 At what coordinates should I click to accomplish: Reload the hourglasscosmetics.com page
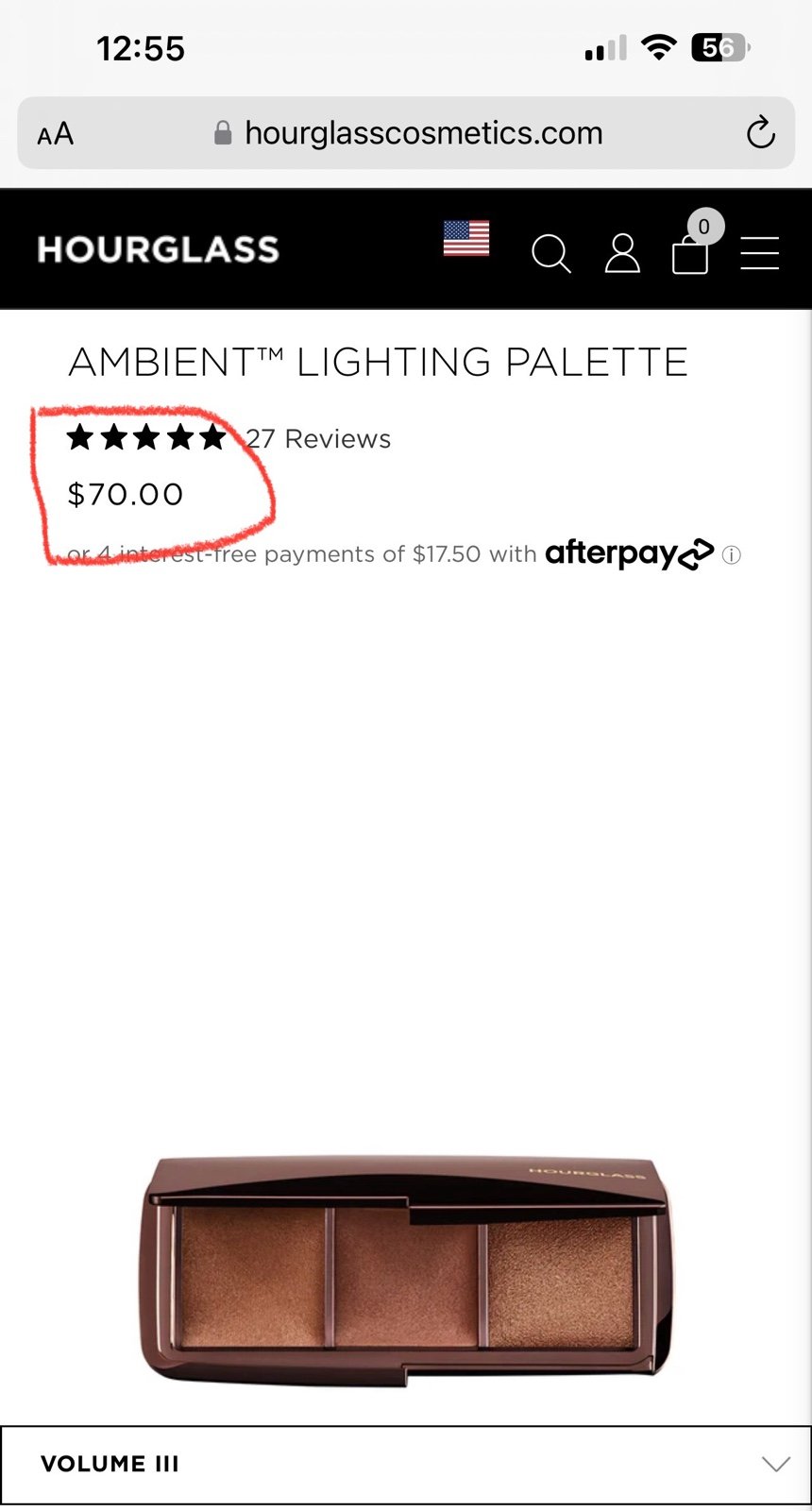tap(760, 133)
